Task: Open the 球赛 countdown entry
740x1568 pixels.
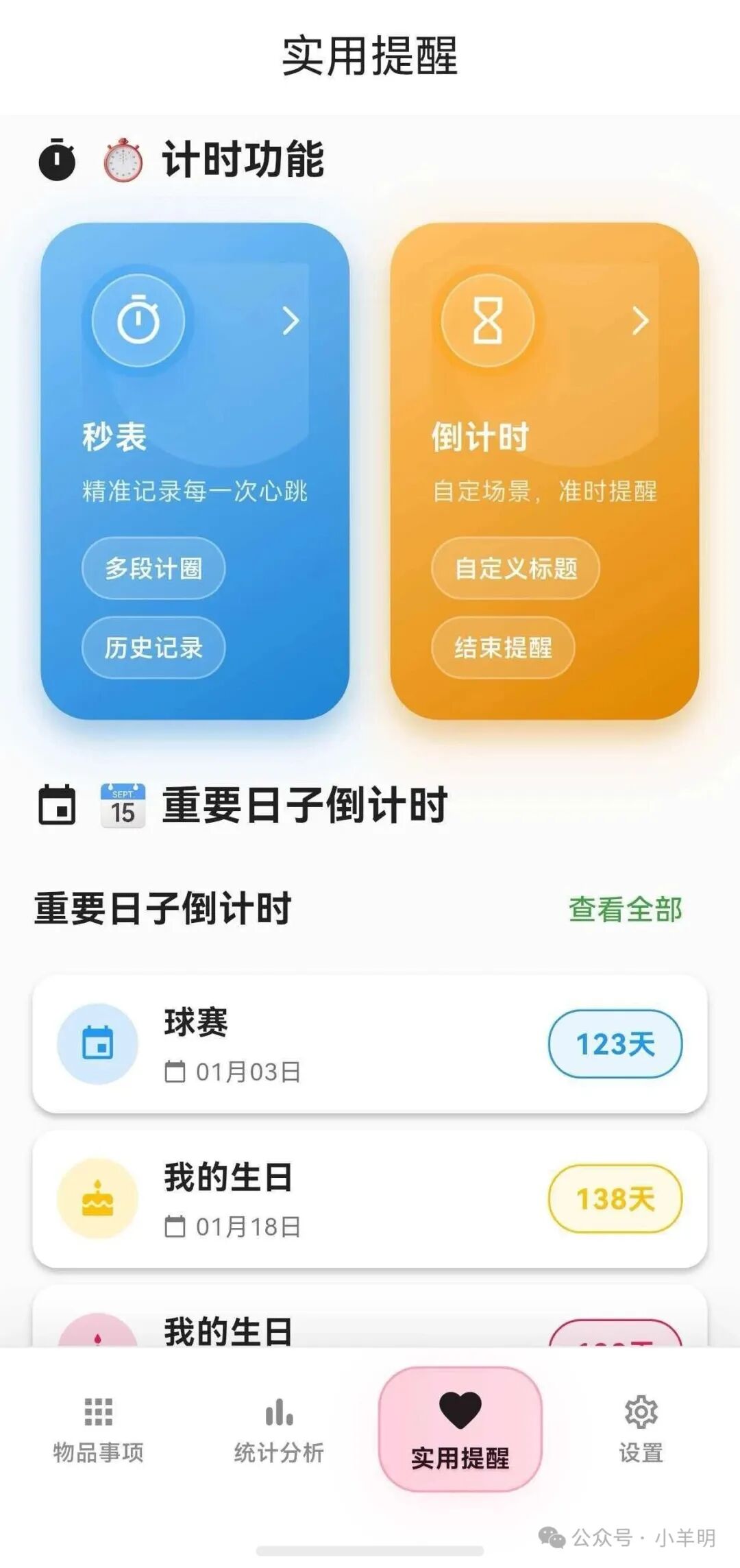Action: coord(370,1044)
